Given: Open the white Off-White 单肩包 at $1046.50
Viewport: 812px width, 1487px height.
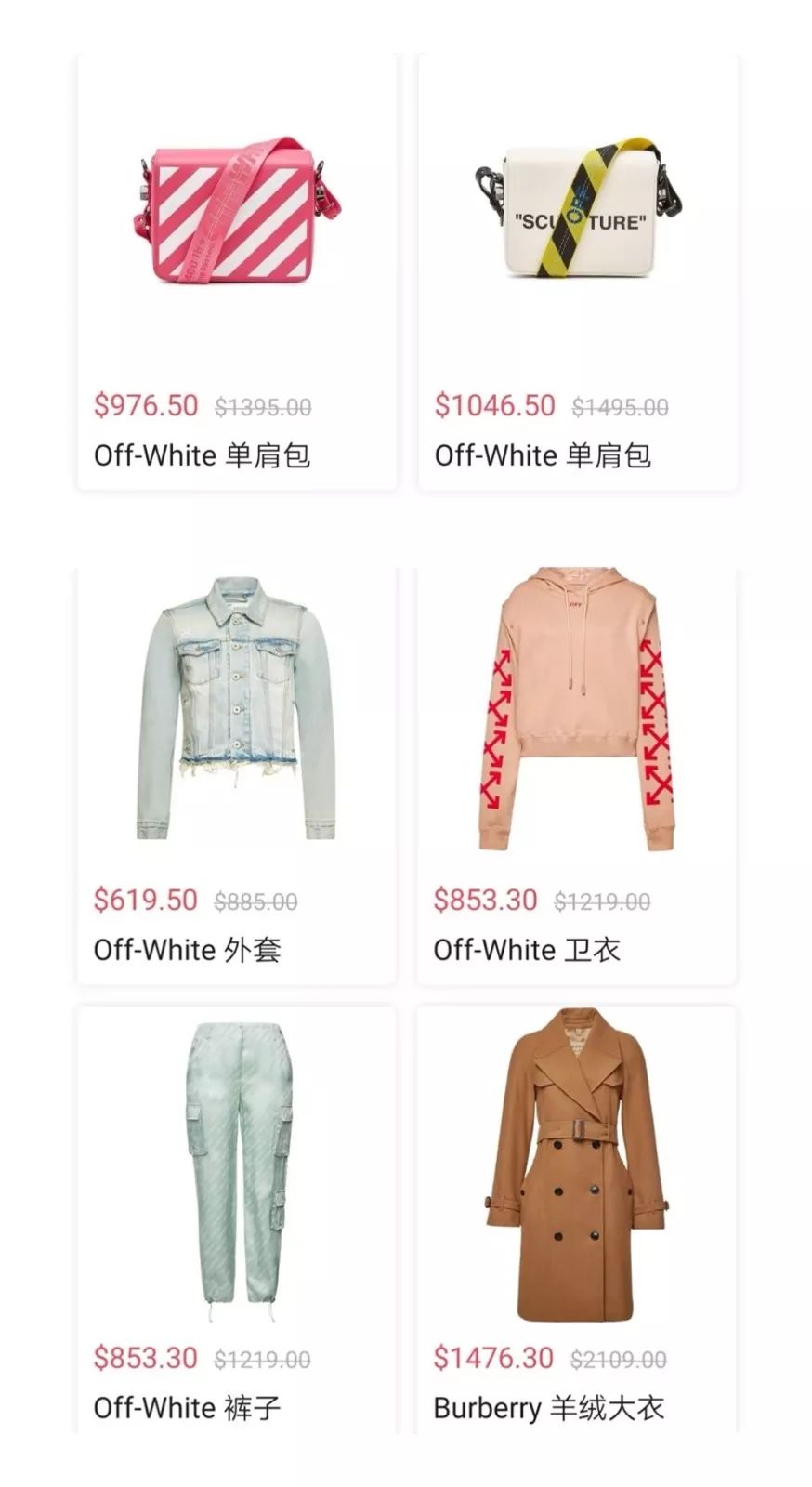Looking at the screenshot, I should pos(577,270).
